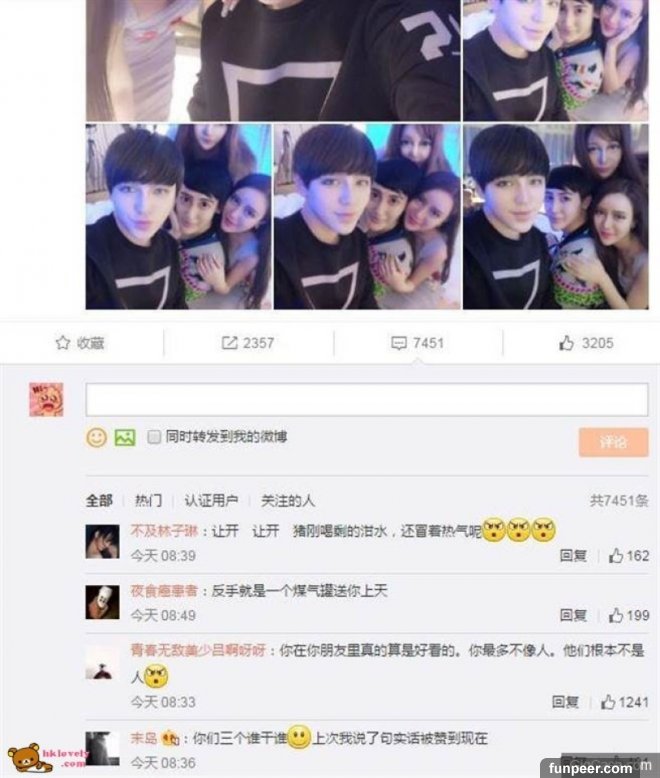660x778 pixels.
Task: Focus the comment text box
Action: pos(366,400)
